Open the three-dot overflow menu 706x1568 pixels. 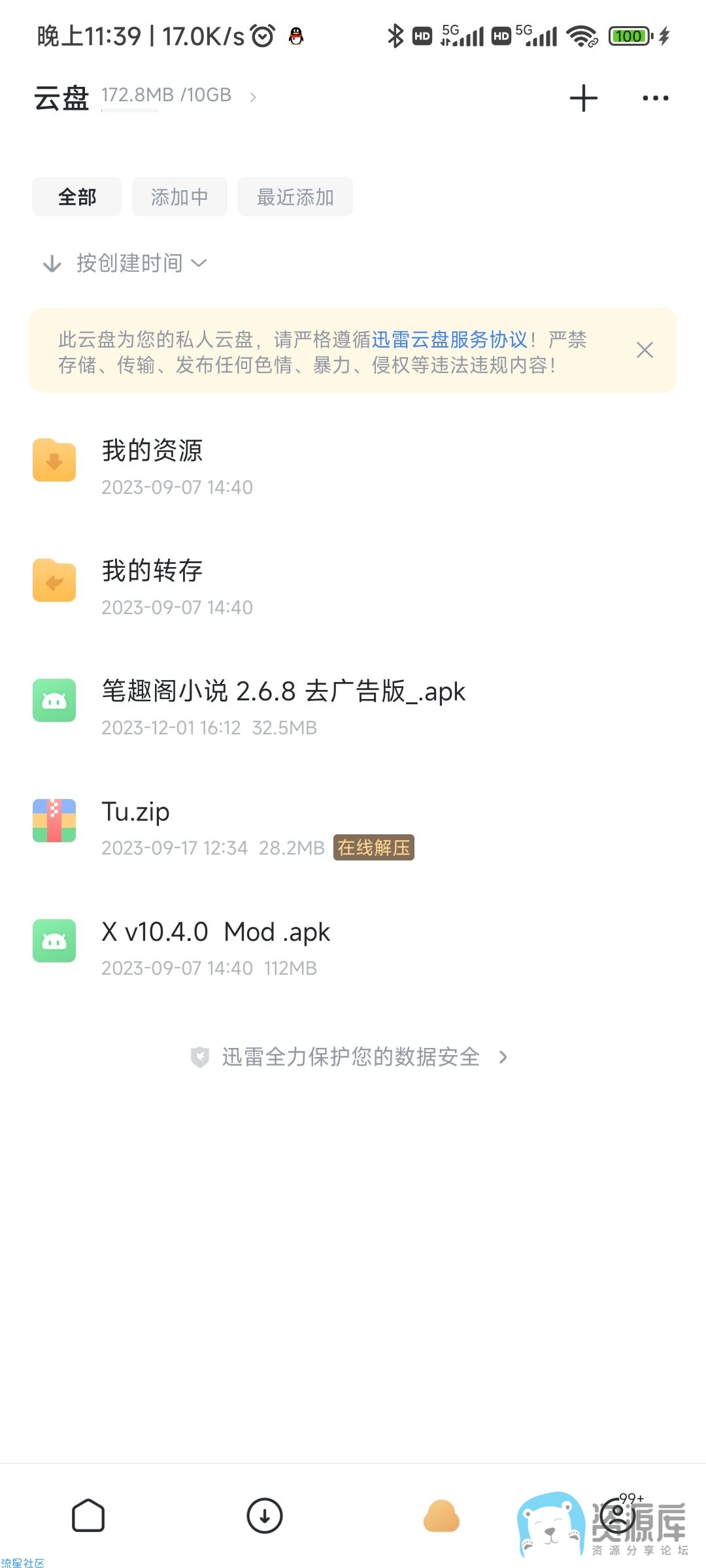pos(655,98)
